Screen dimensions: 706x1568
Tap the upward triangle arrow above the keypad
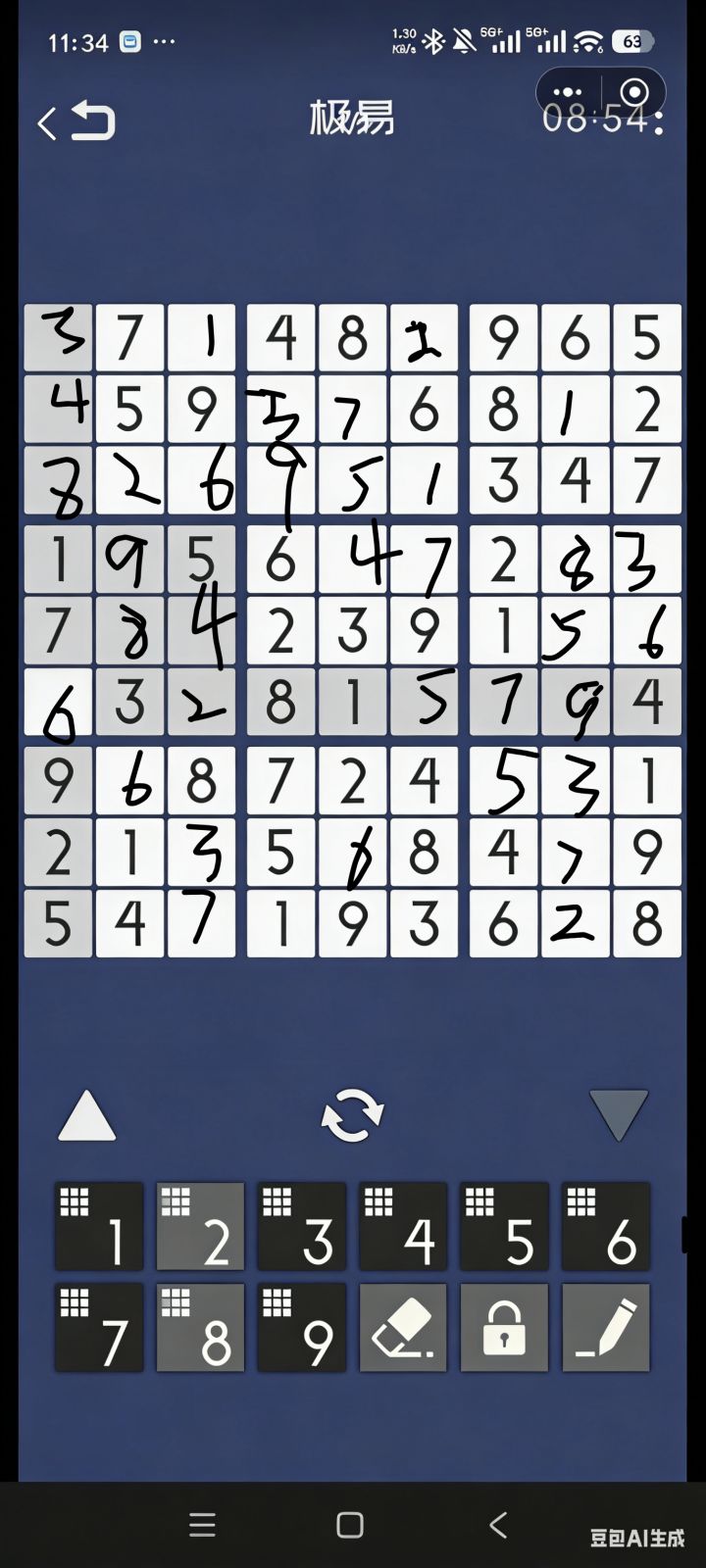click(86, 1114)
